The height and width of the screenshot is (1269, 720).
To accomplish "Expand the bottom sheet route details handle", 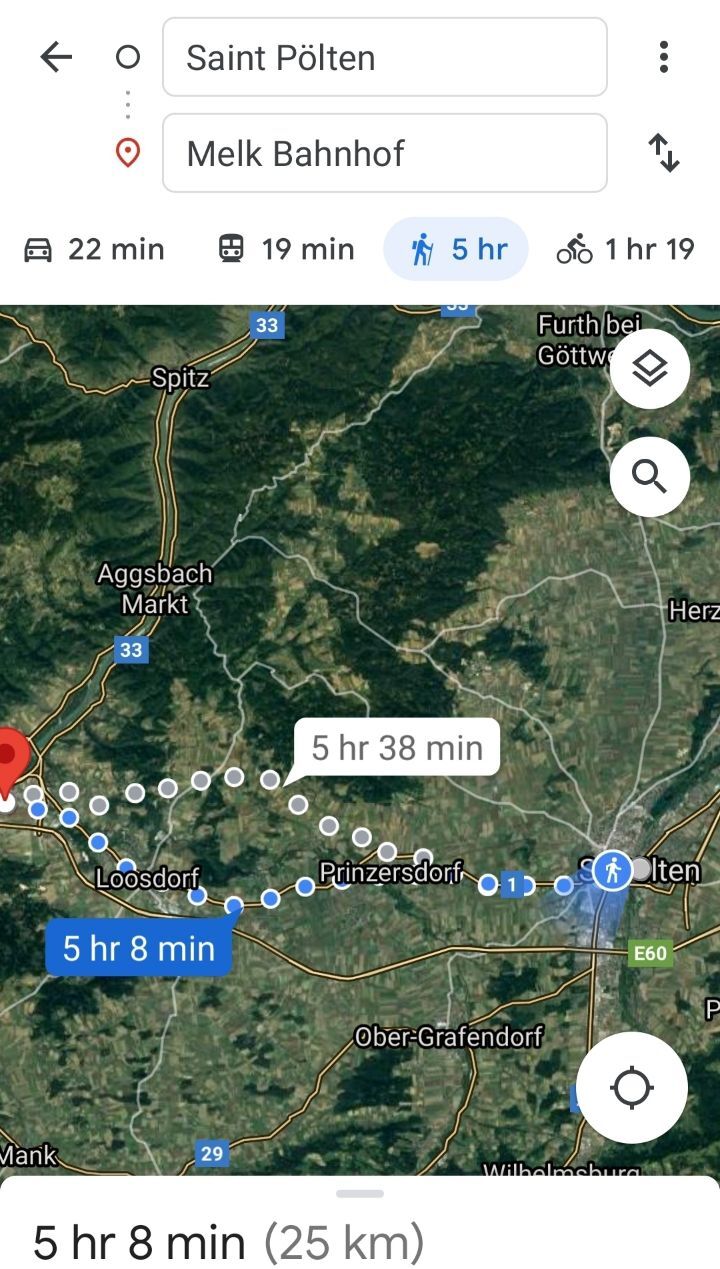I will (x=360, y=1194).
